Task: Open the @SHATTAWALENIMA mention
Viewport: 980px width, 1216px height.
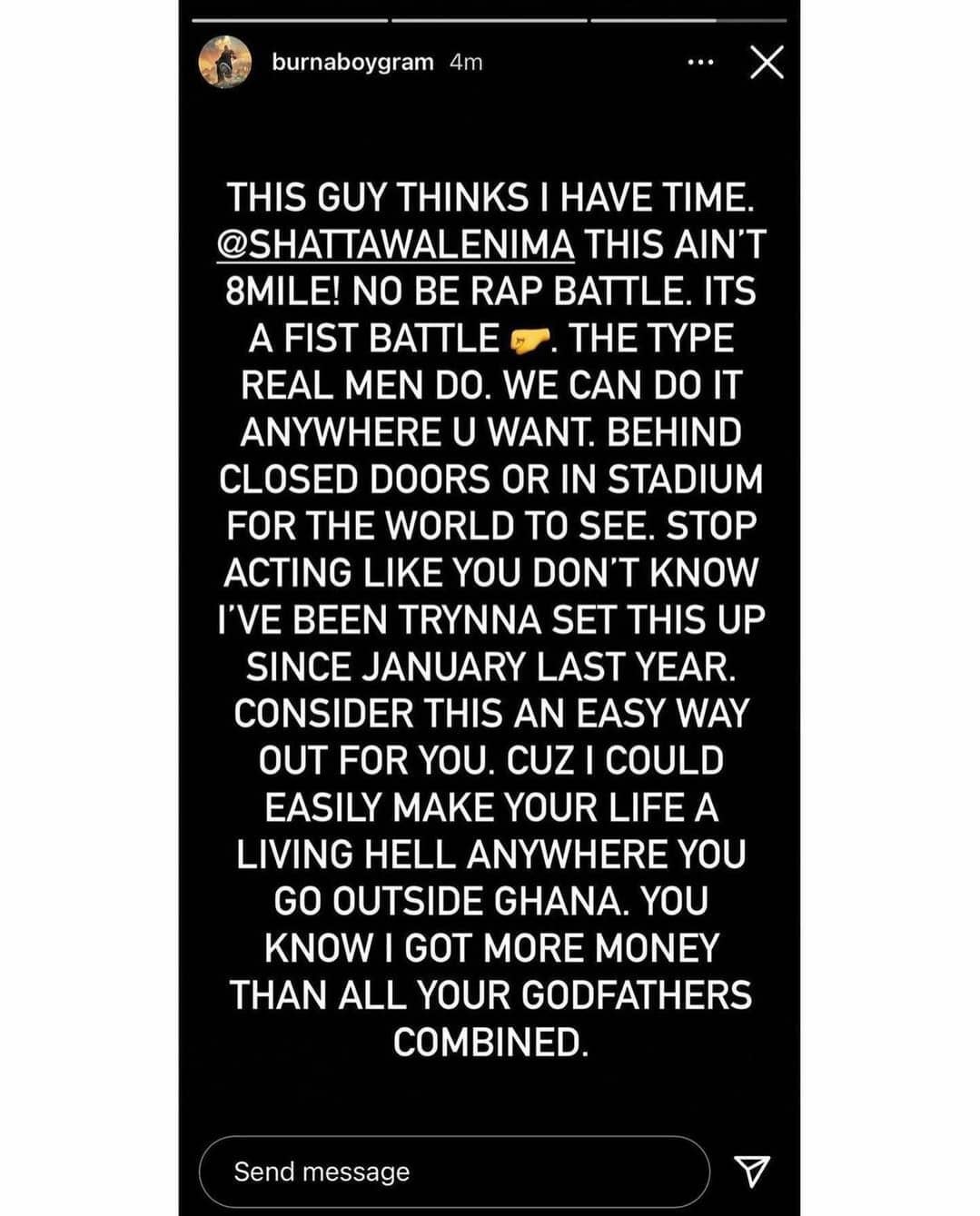Action: click(x=396, y=245)
